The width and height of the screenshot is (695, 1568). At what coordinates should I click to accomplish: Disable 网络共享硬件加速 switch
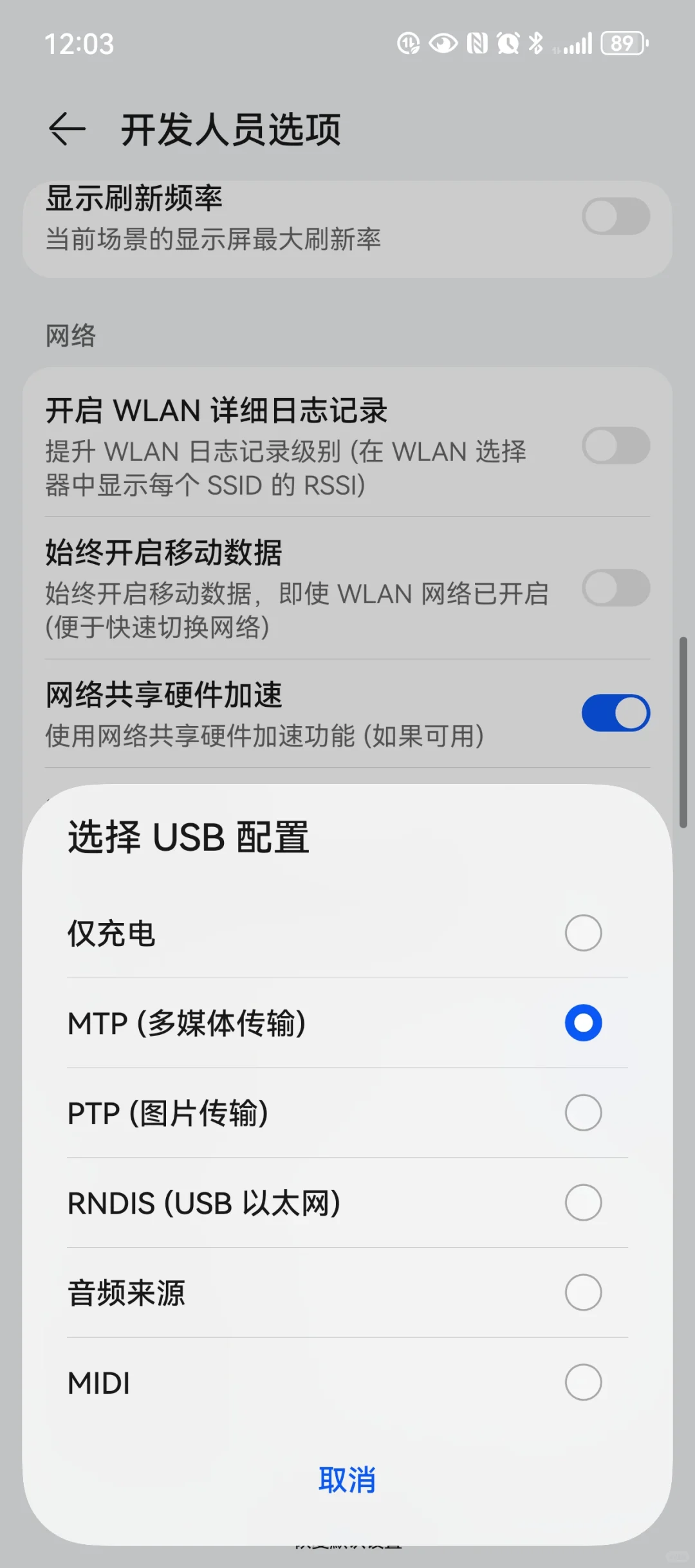(615, 713)
